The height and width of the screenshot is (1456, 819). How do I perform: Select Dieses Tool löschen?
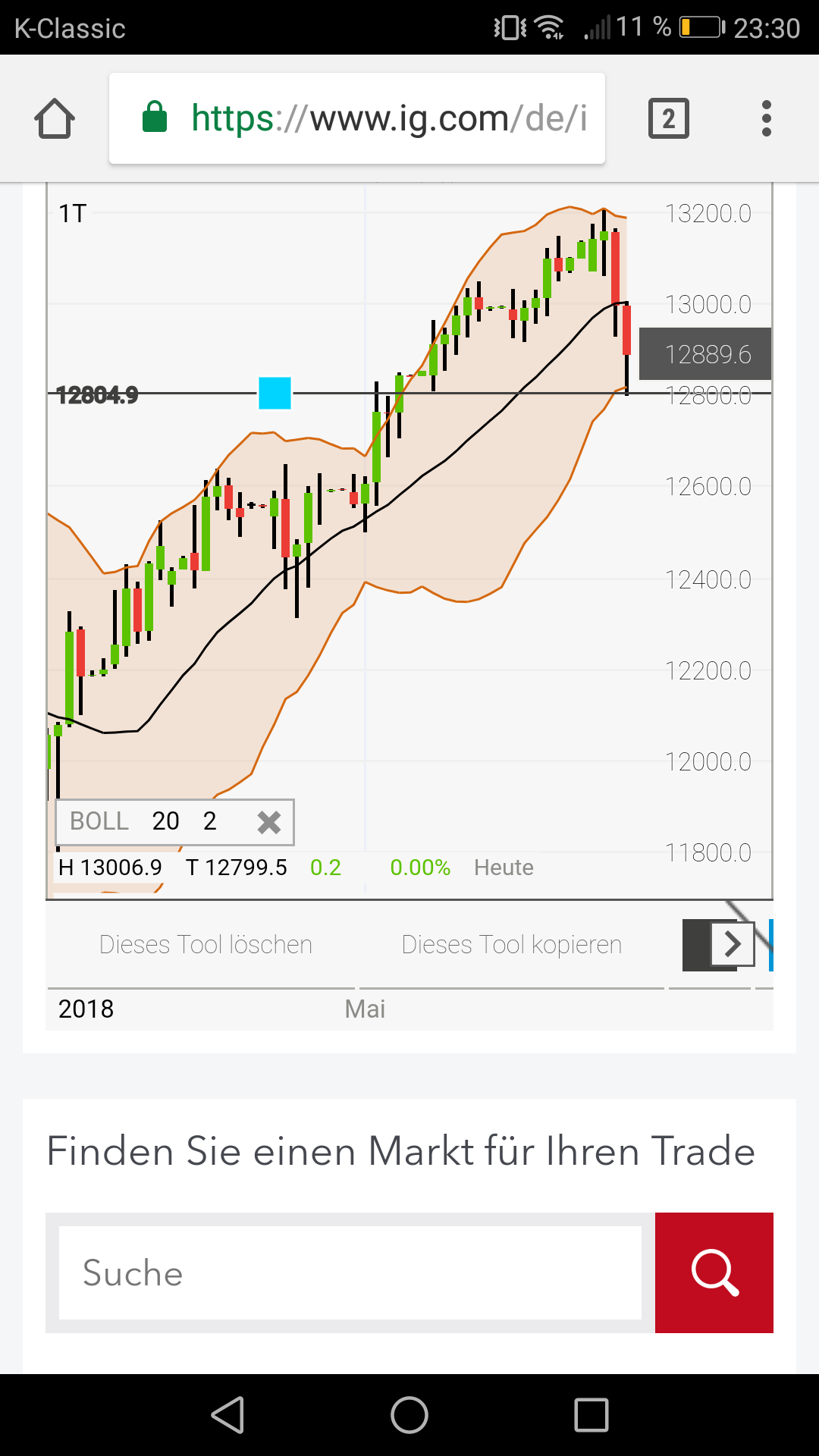pos(206,944)
